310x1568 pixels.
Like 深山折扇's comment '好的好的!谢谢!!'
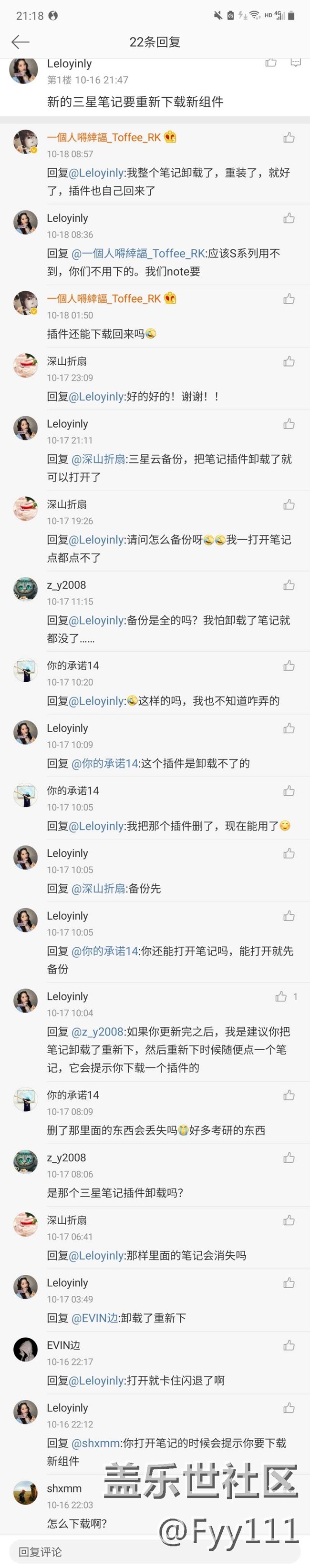[289, 361]
